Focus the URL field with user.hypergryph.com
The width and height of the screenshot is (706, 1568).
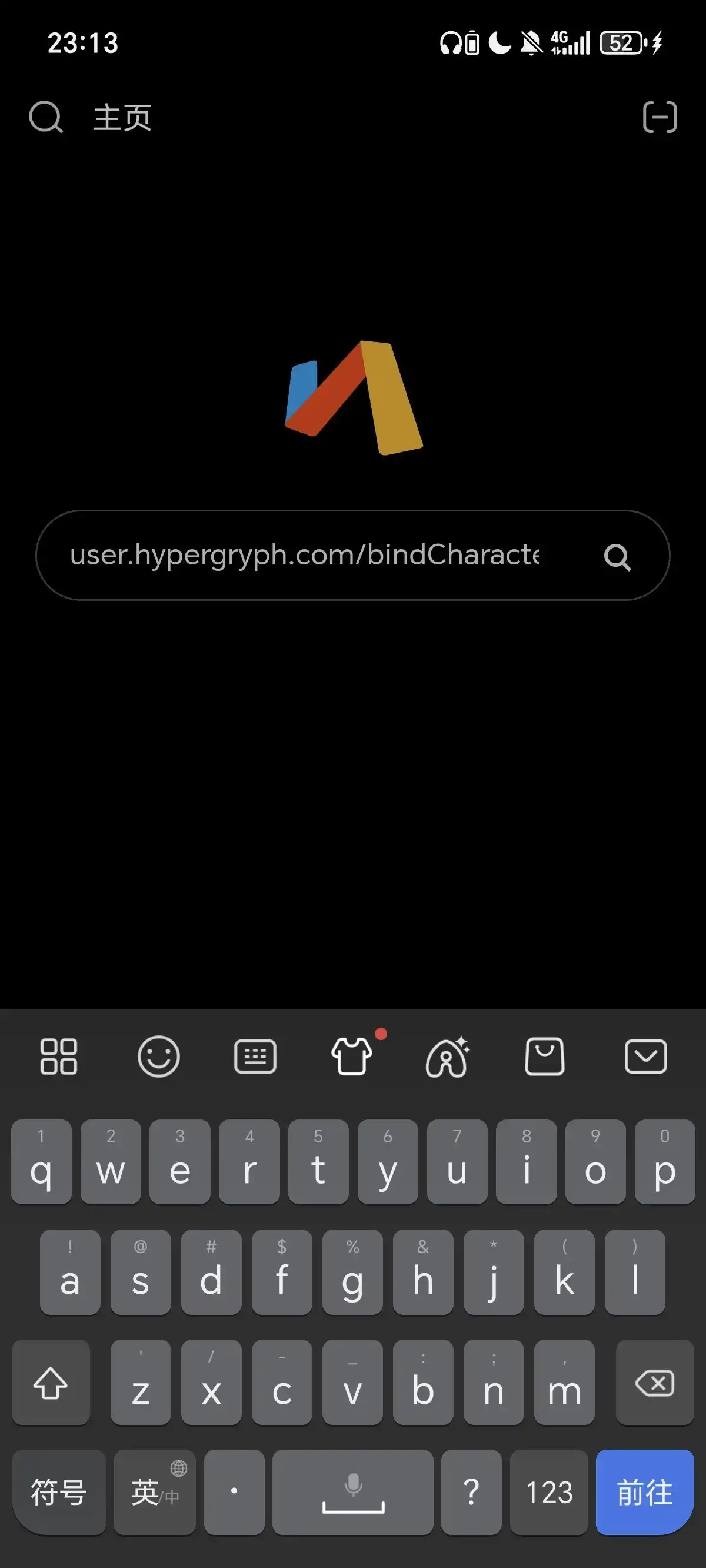click(x=304, y=555)
